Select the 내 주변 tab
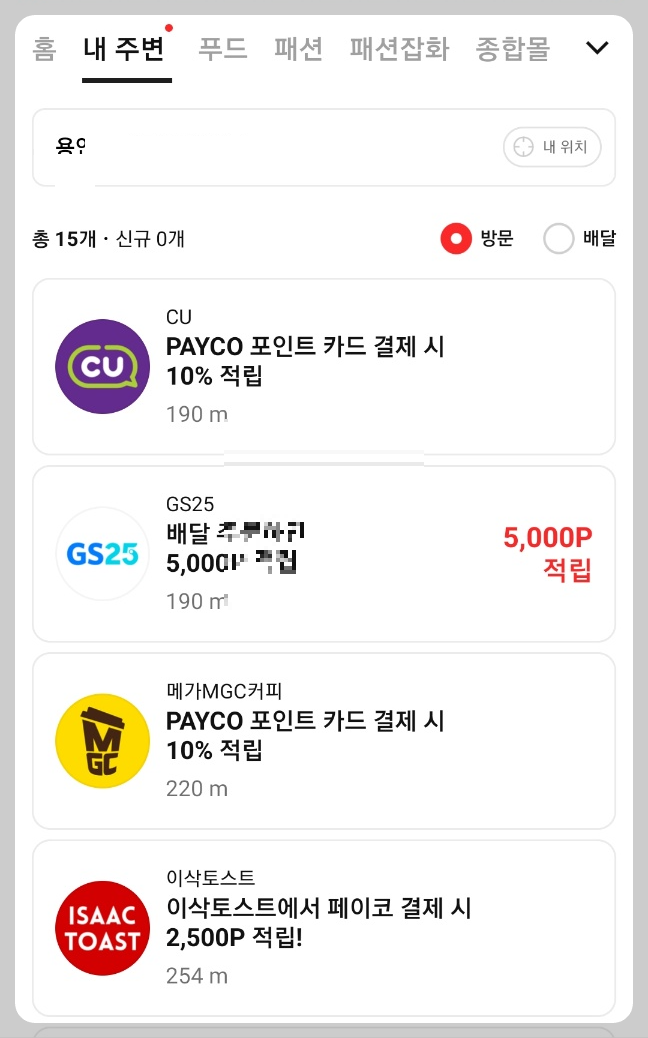Viewport: 648px width, 1038px height. coord(124,48)
